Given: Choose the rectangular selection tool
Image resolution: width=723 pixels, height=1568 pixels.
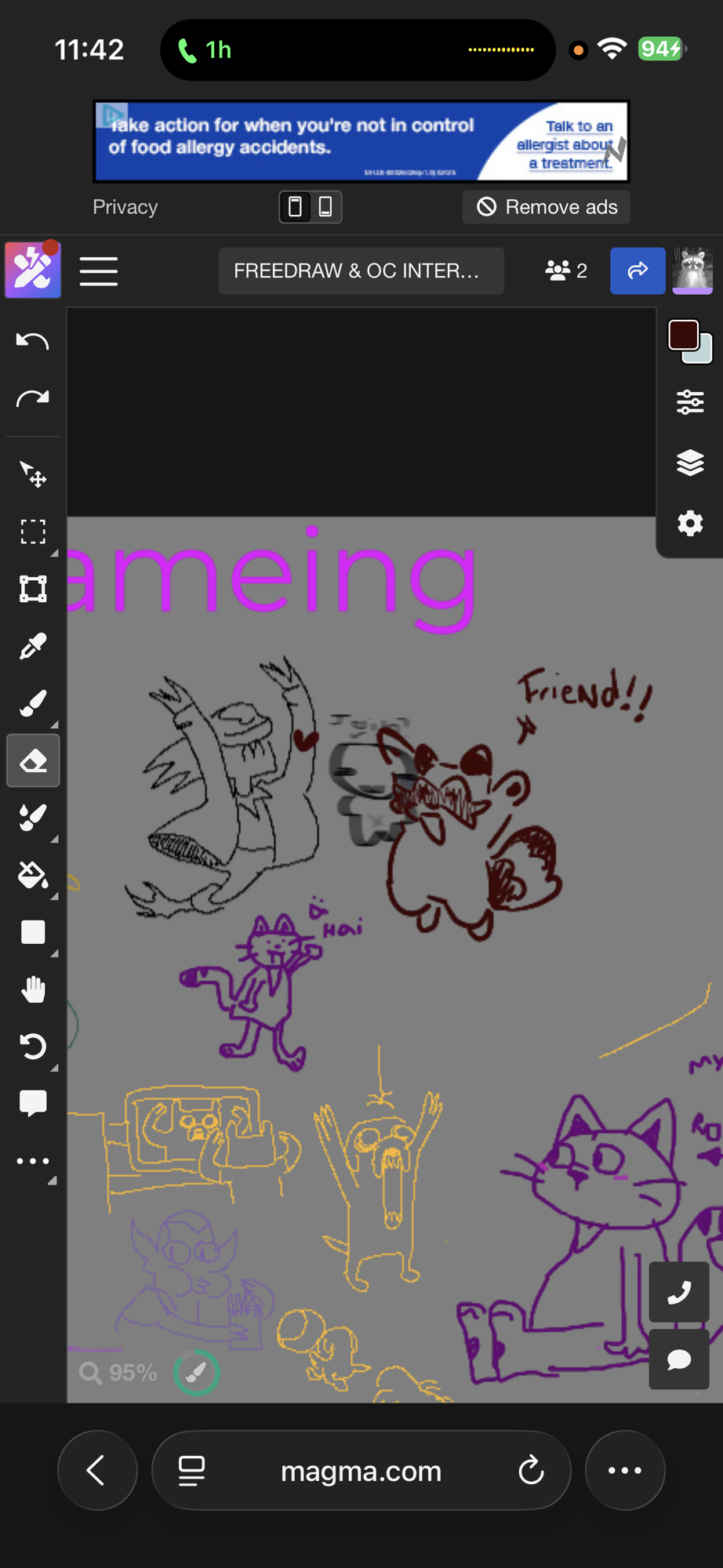Looking at the screenshot, I should [x=32, y=532].
